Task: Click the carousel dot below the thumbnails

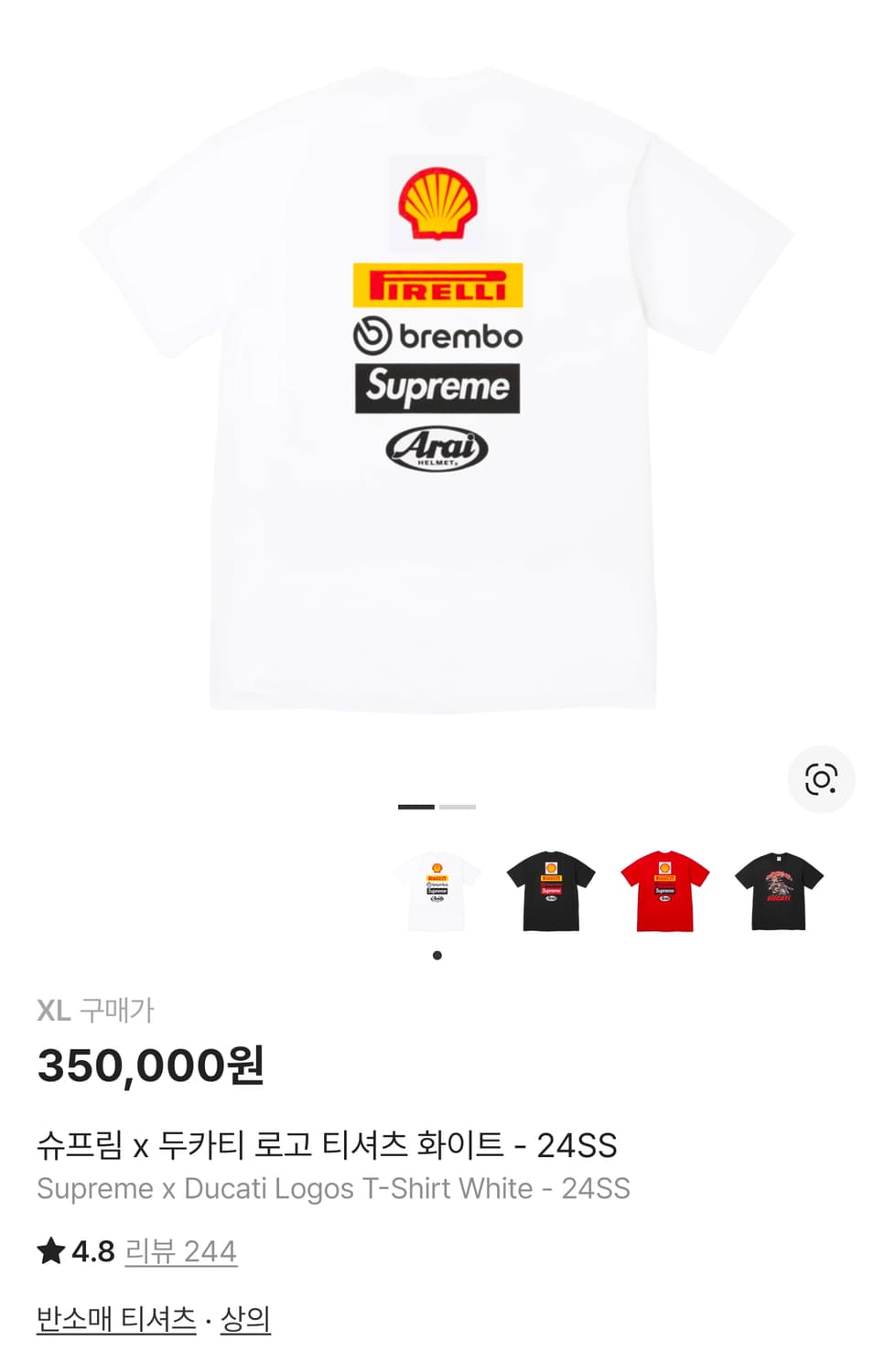Action: (437, 954)
